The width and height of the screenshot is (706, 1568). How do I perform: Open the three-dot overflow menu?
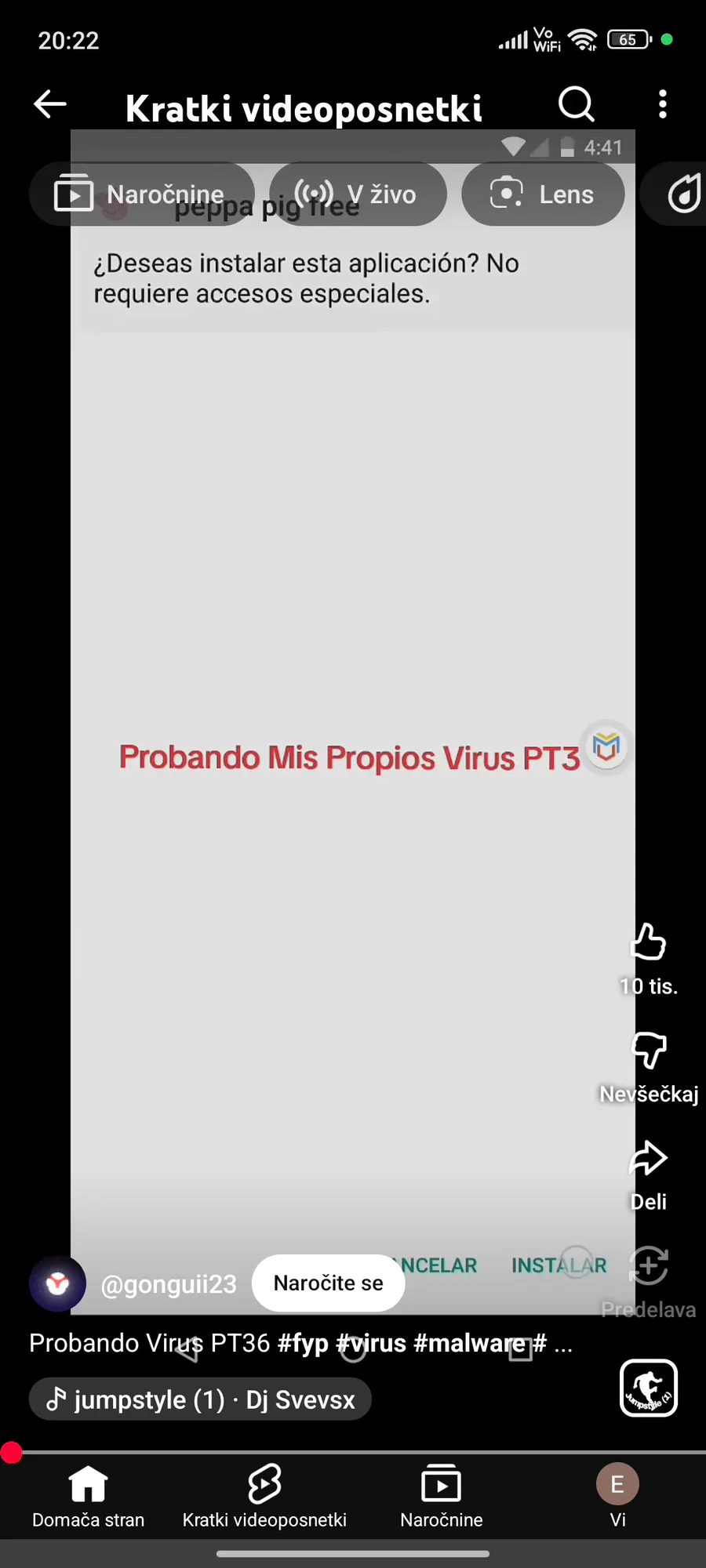click(x=663, y=104)
